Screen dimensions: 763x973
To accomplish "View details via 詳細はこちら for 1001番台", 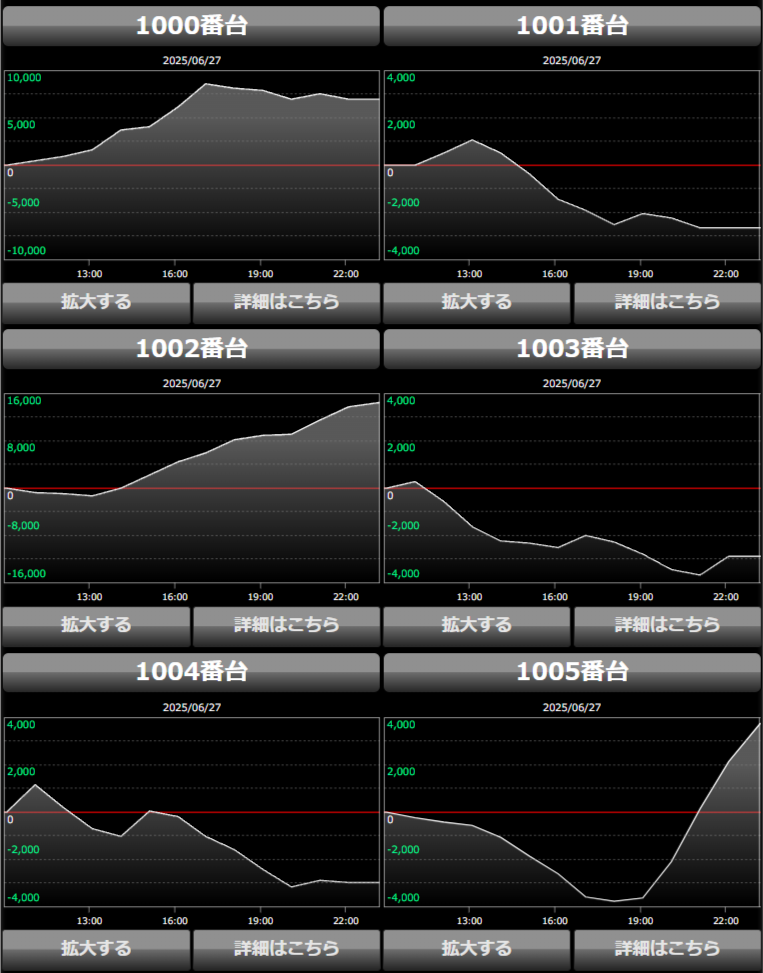I will point(667,302).
